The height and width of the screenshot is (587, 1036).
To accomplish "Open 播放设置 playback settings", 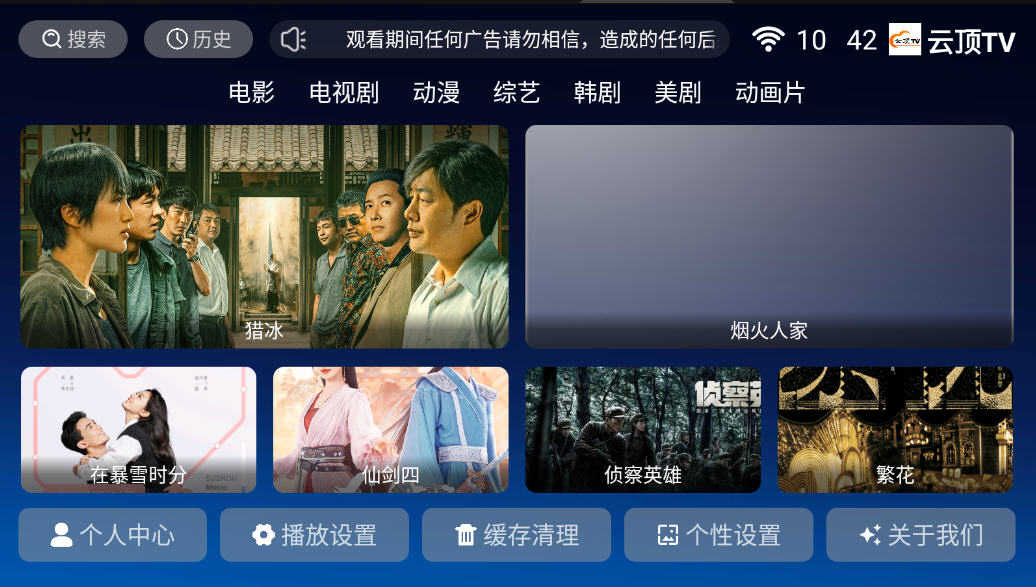I will (x=314, y=535).
